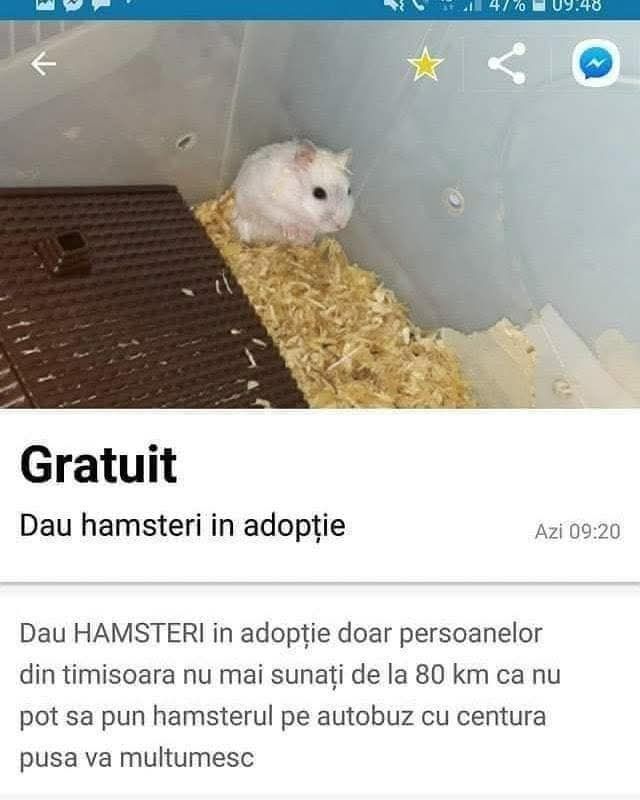Share the hamster adoption listing
Viewport: 640px width, 800px height.
(507, 65)
